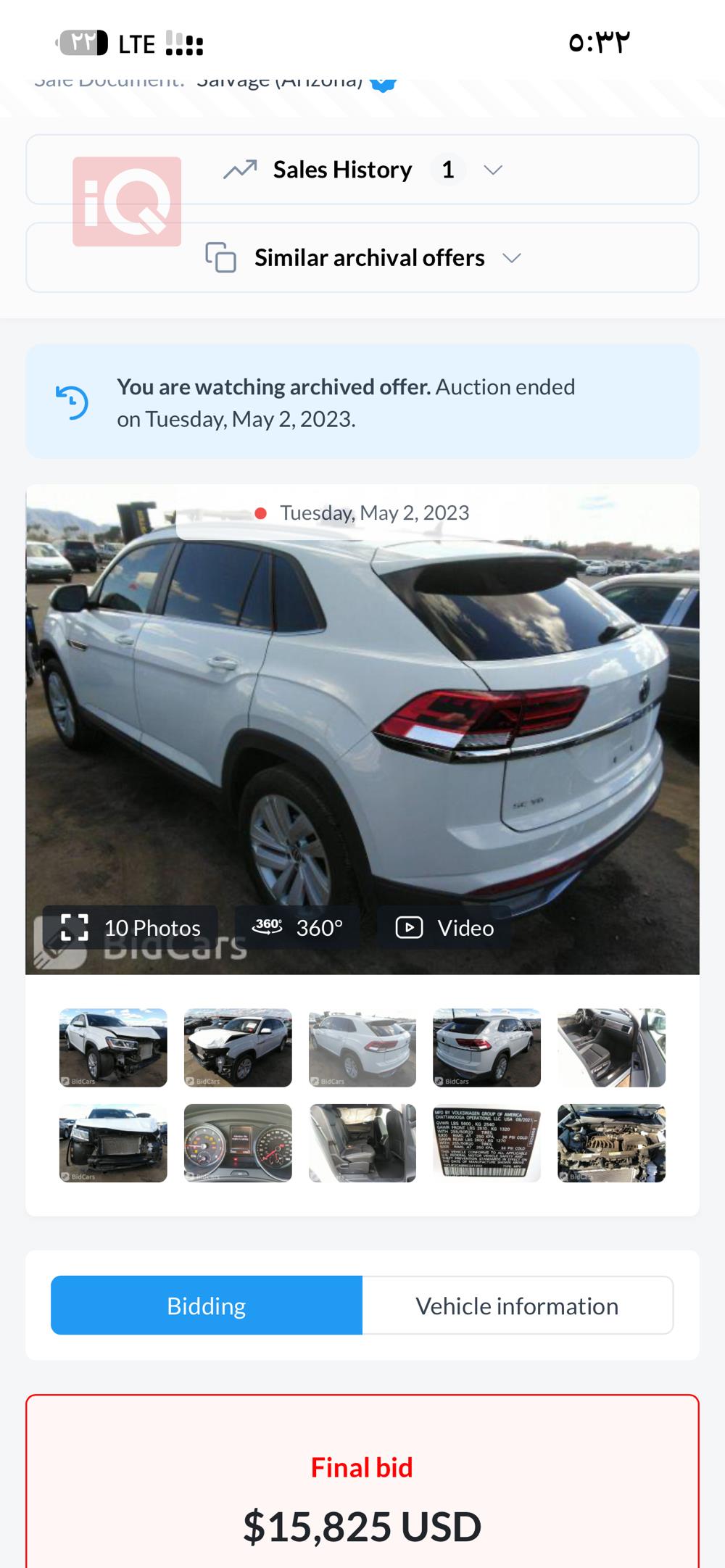725x1568 pixels.
Task: View the VIN sticker thumbnail
Action: point(486,1143)
